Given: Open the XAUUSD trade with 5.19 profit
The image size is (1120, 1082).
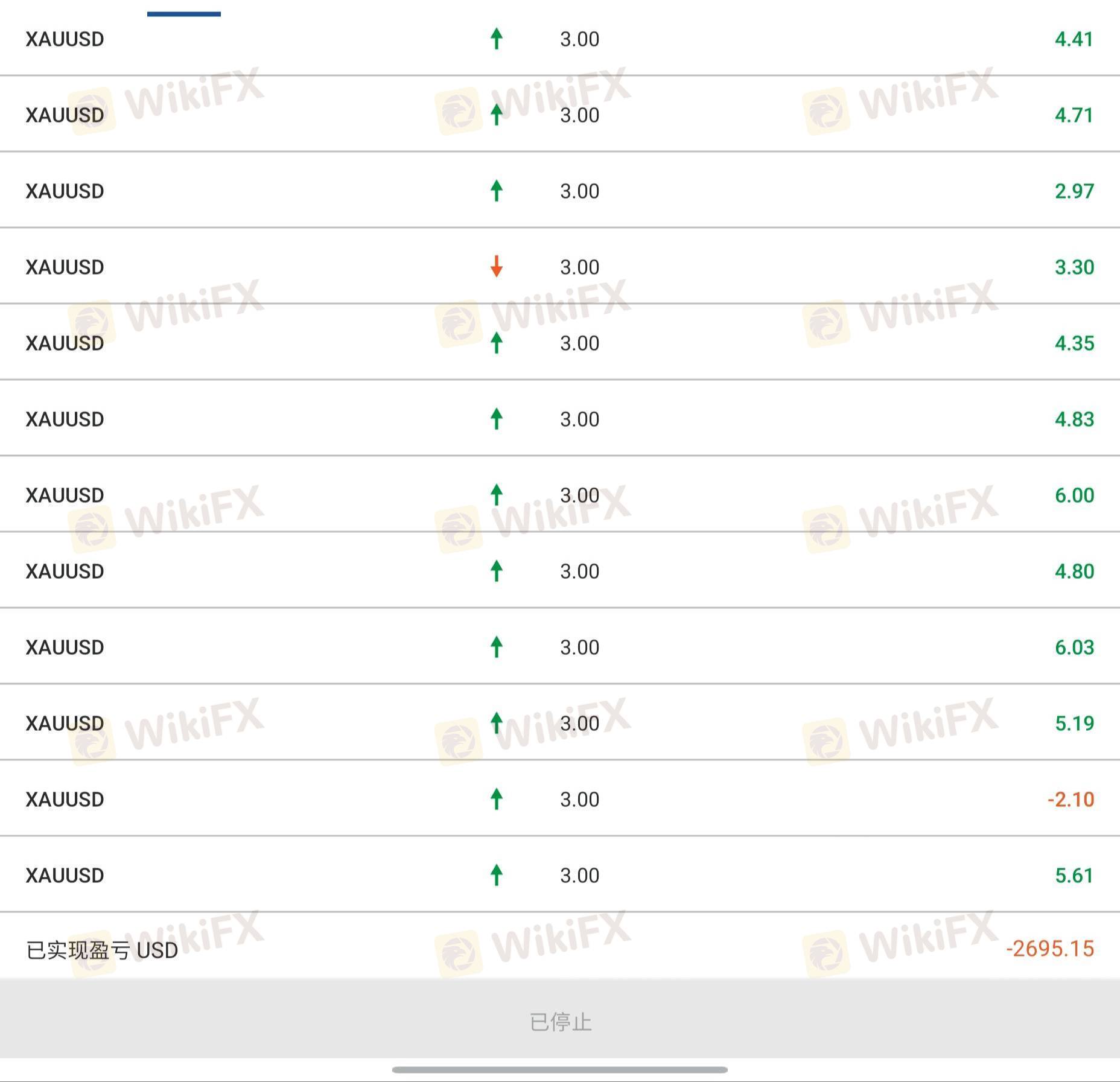Looking at the screenshot, I should [x=560, y=722].
